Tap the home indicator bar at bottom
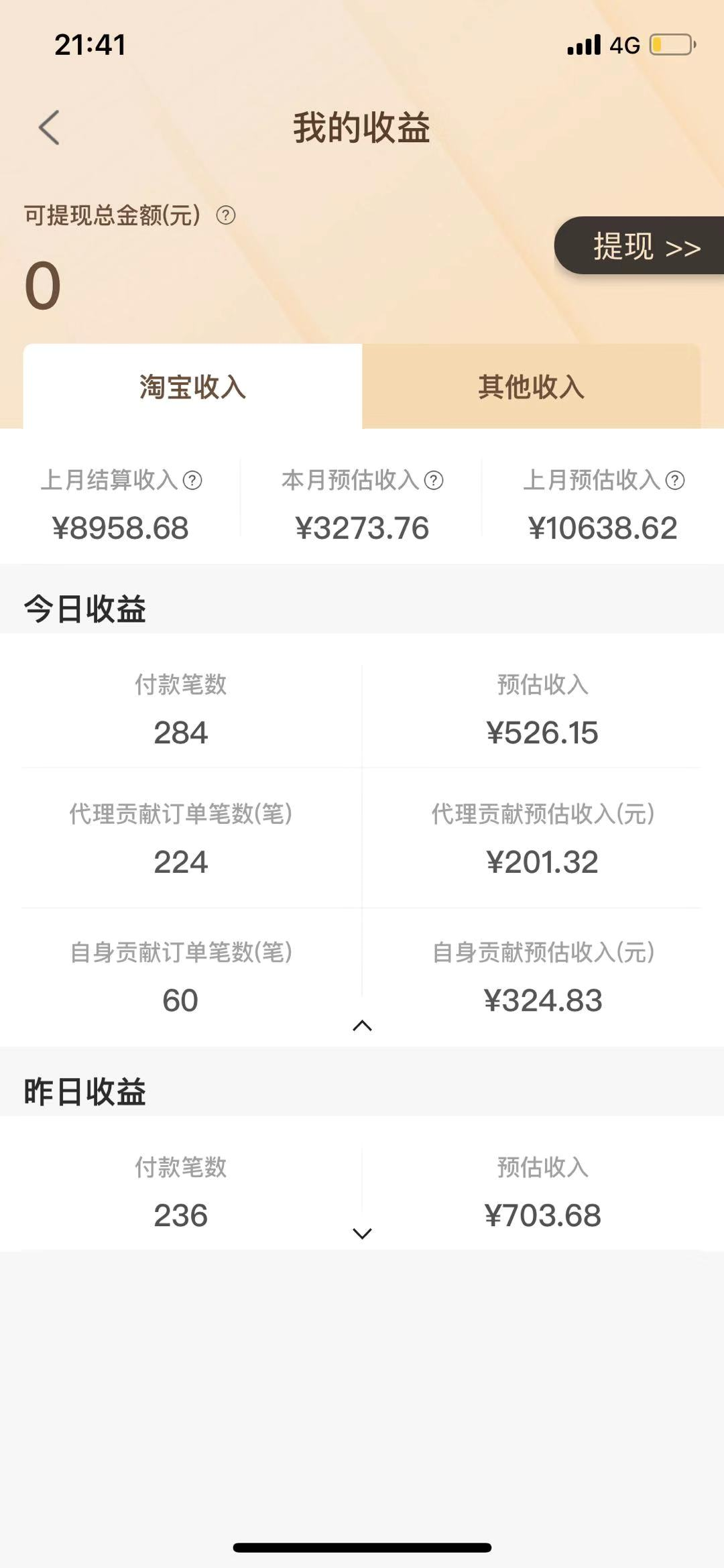Screen dimensions: 724x1568 (x=362, y=1546)
